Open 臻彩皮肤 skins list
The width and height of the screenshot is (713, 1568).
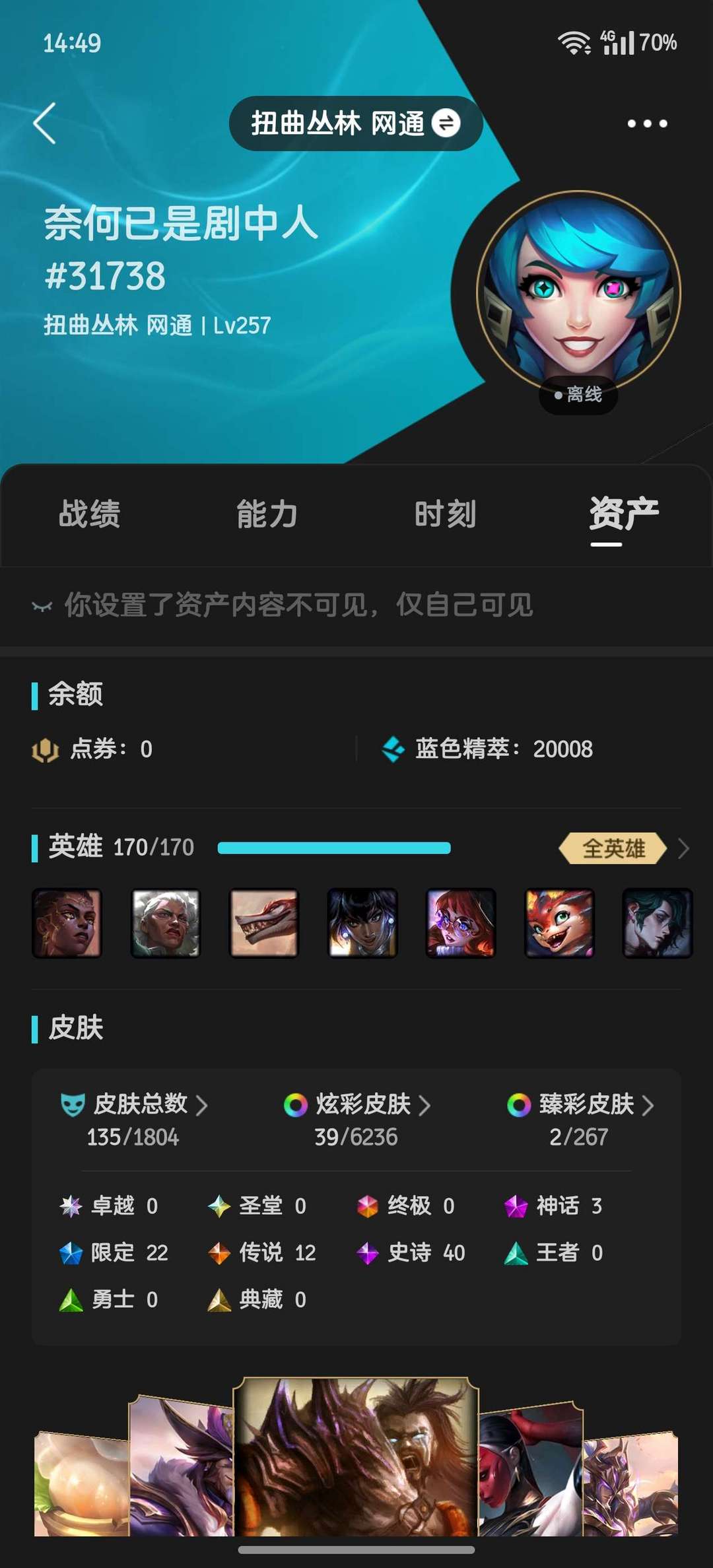pyautogui.click(x=580, y=1105)
